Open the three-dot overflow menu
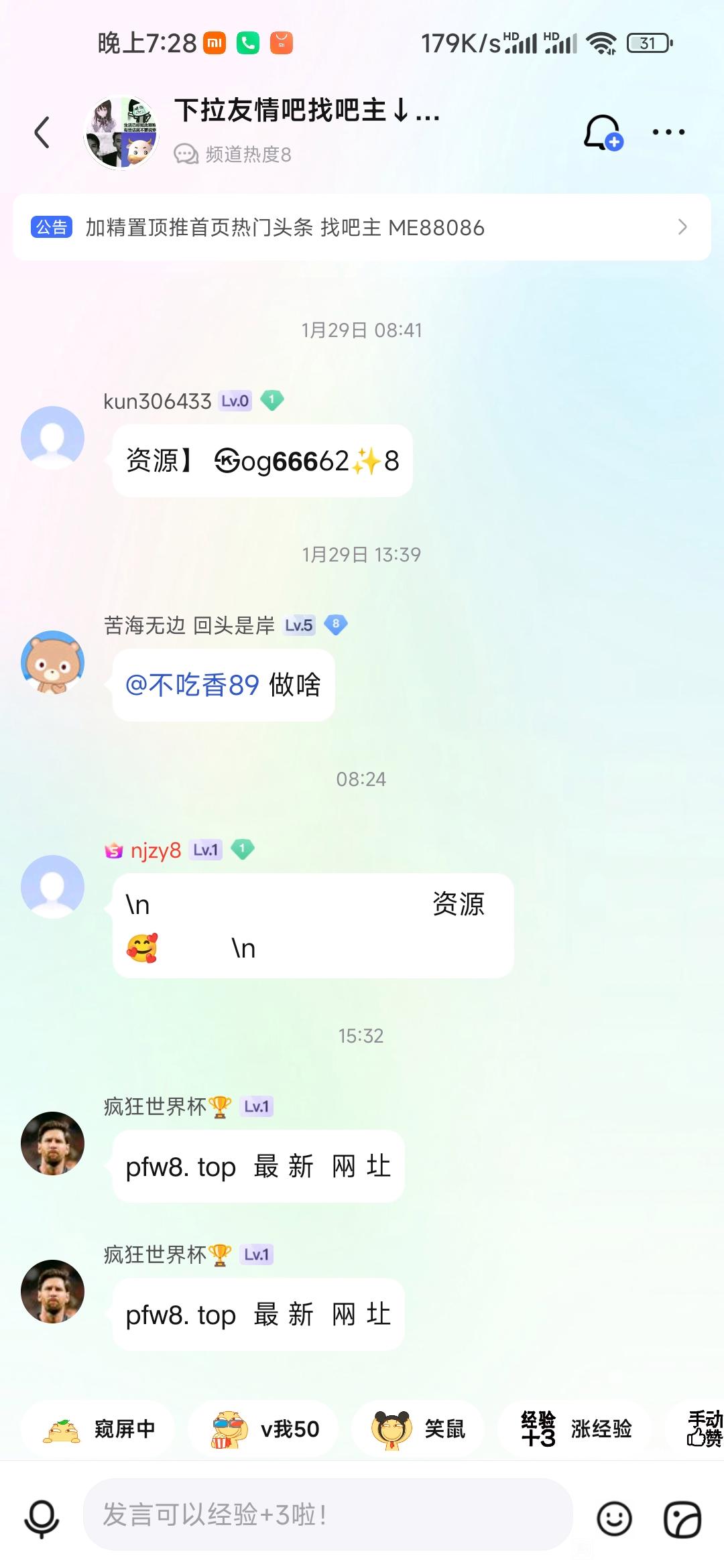724x1568 pixels. [x=668, y=132]
